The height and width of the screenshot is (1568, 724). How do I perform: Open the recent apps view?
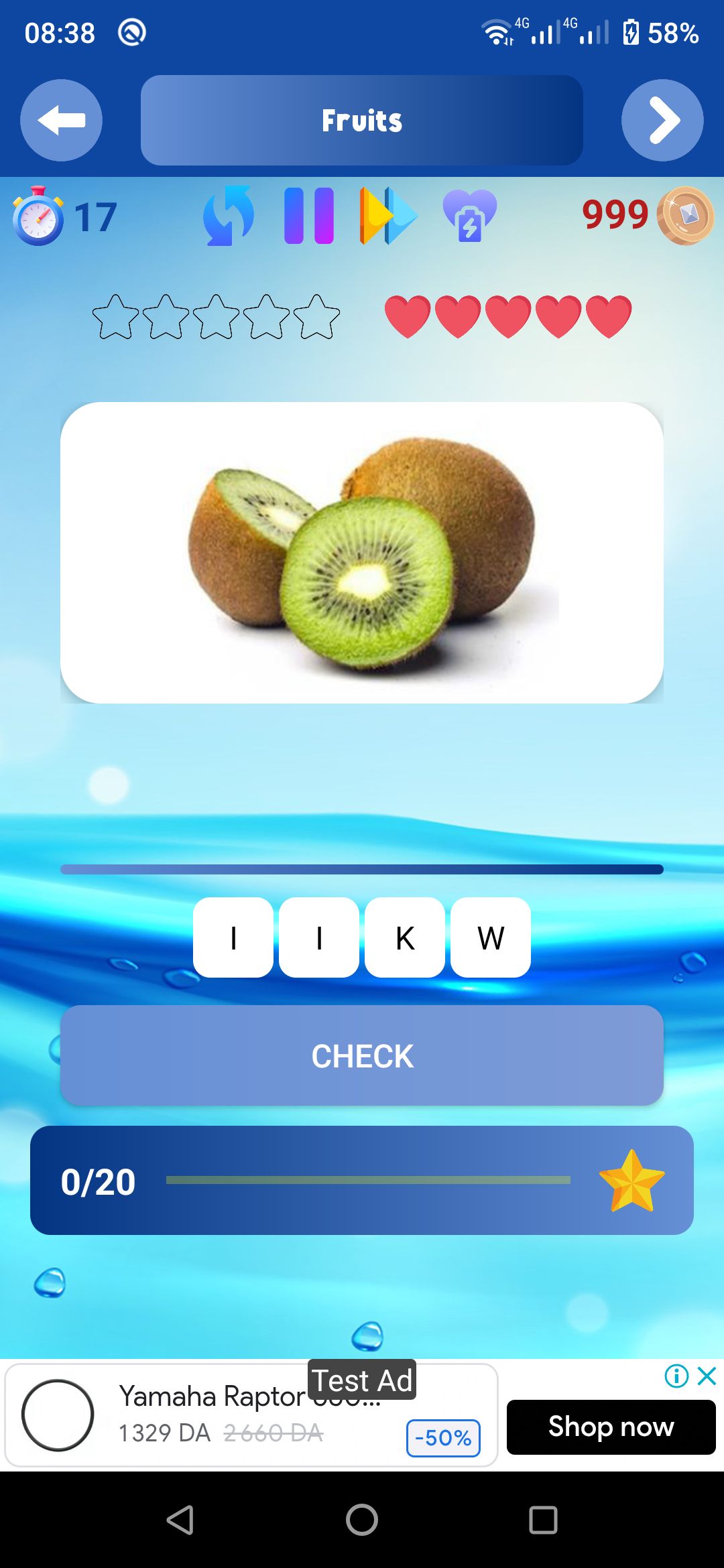point(543,1520)
